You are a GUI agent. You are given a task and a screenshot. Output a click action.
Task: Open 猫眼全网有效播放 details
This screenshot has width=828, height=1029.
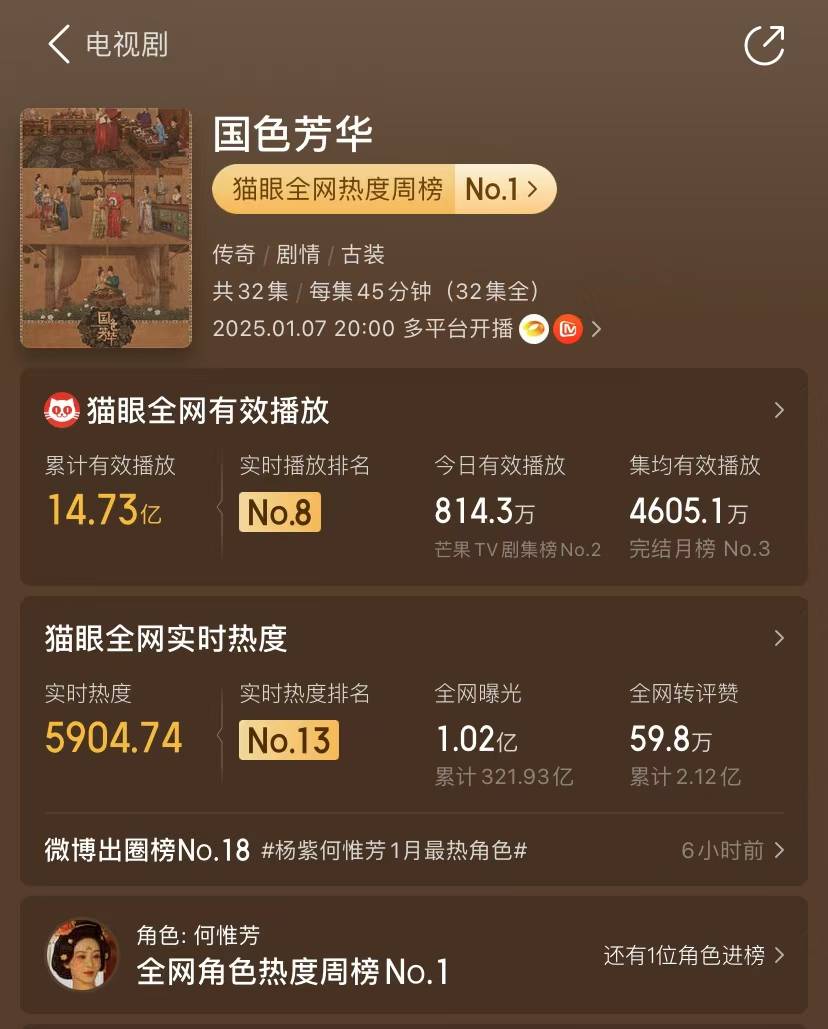[x=779, y=410]
